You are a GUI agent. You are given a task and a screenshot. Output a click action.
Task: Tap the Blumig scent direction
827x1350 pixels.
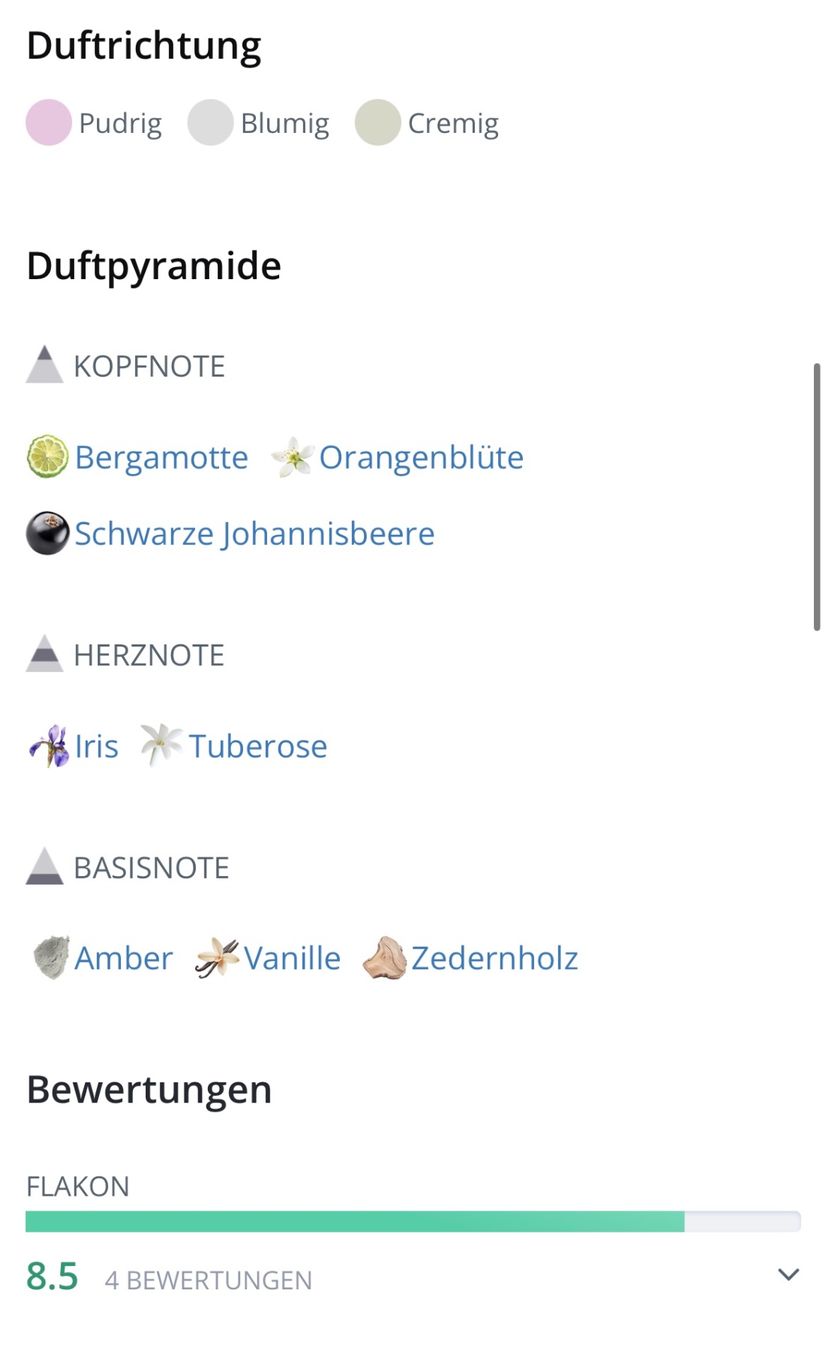coord(259,123)
